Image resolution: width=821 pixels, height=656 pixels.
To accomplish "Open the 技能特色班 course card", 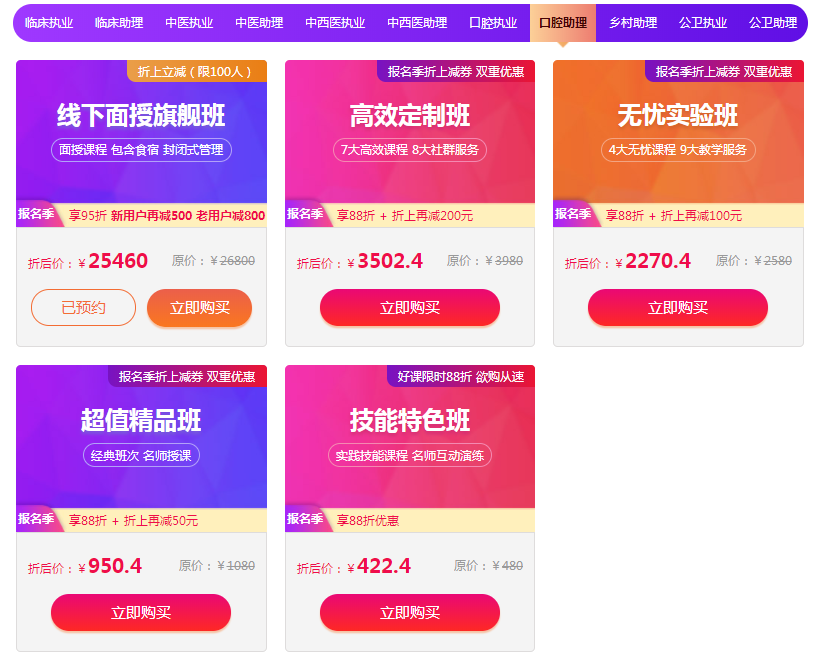I will click(410, 420).
